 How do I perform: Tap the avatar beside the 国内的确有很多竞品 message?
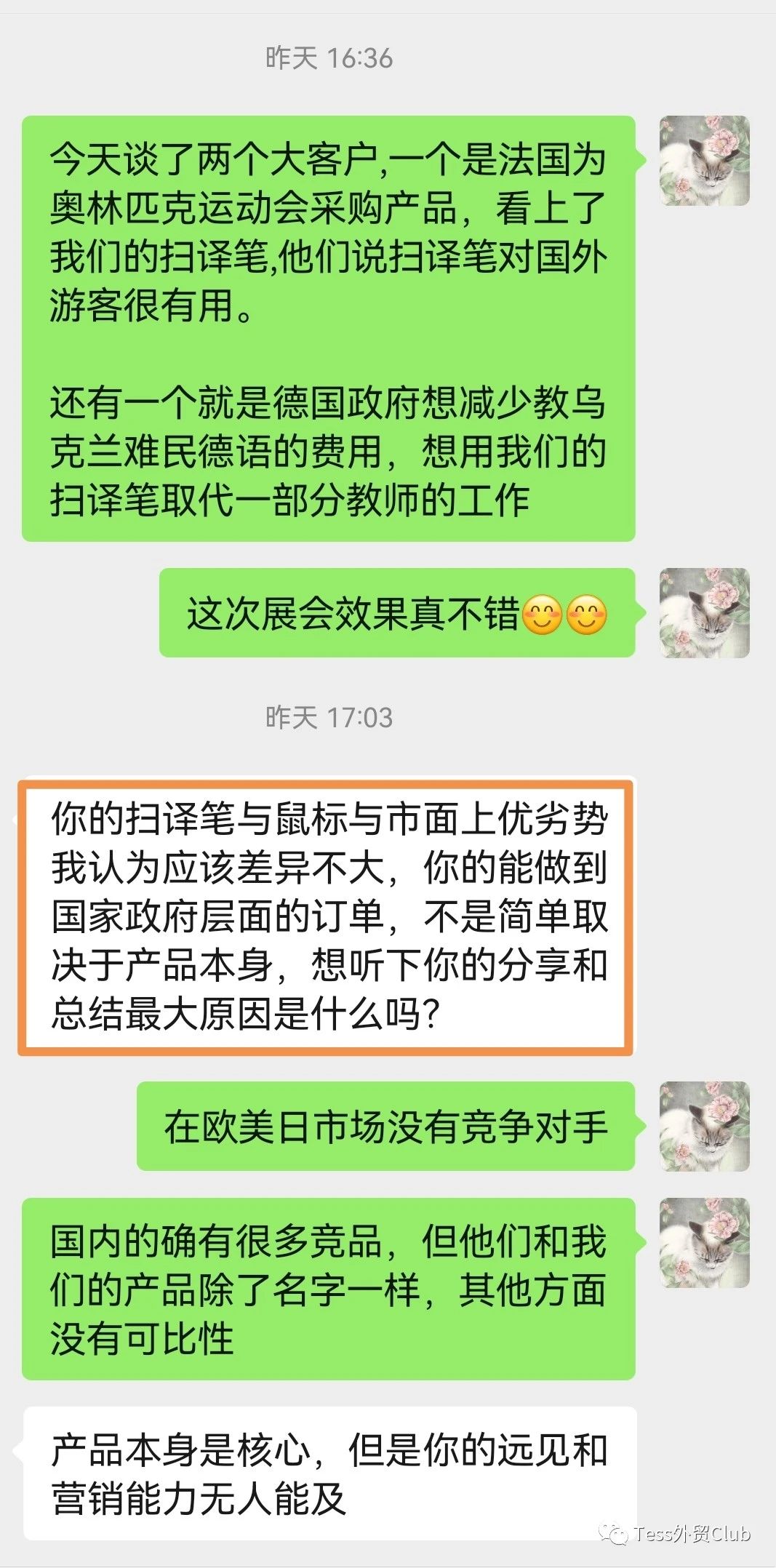[704, 1243]
